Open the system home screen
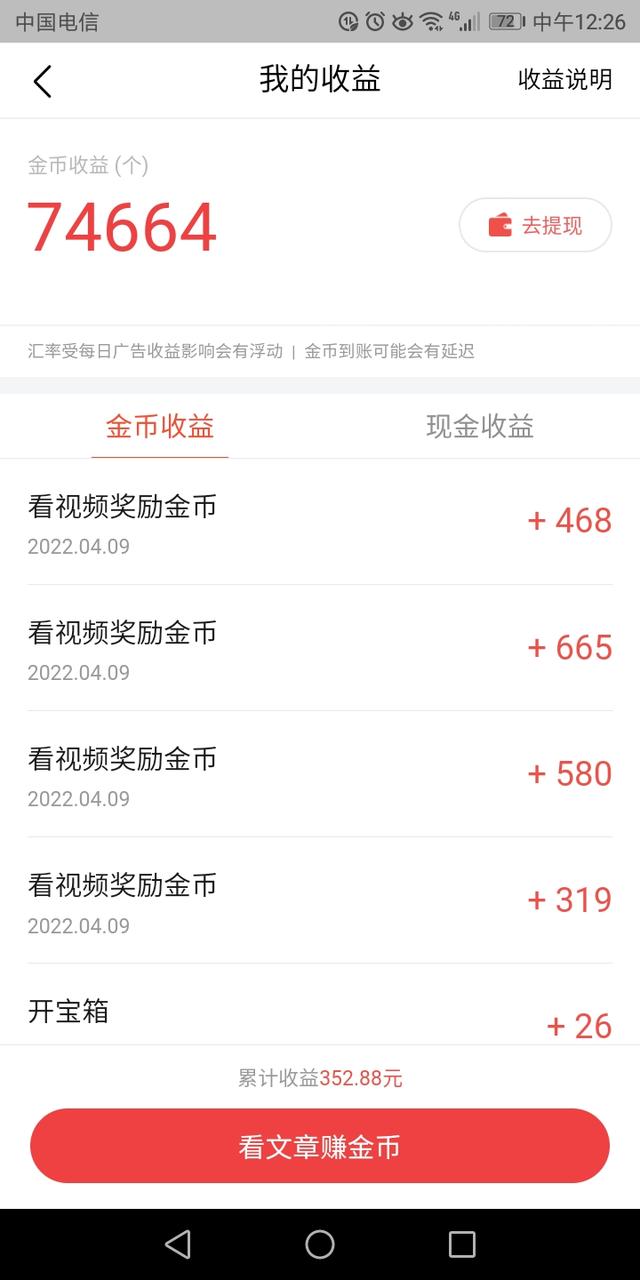This screenshot has height=1280, width=640. (x=320, y=1244)
